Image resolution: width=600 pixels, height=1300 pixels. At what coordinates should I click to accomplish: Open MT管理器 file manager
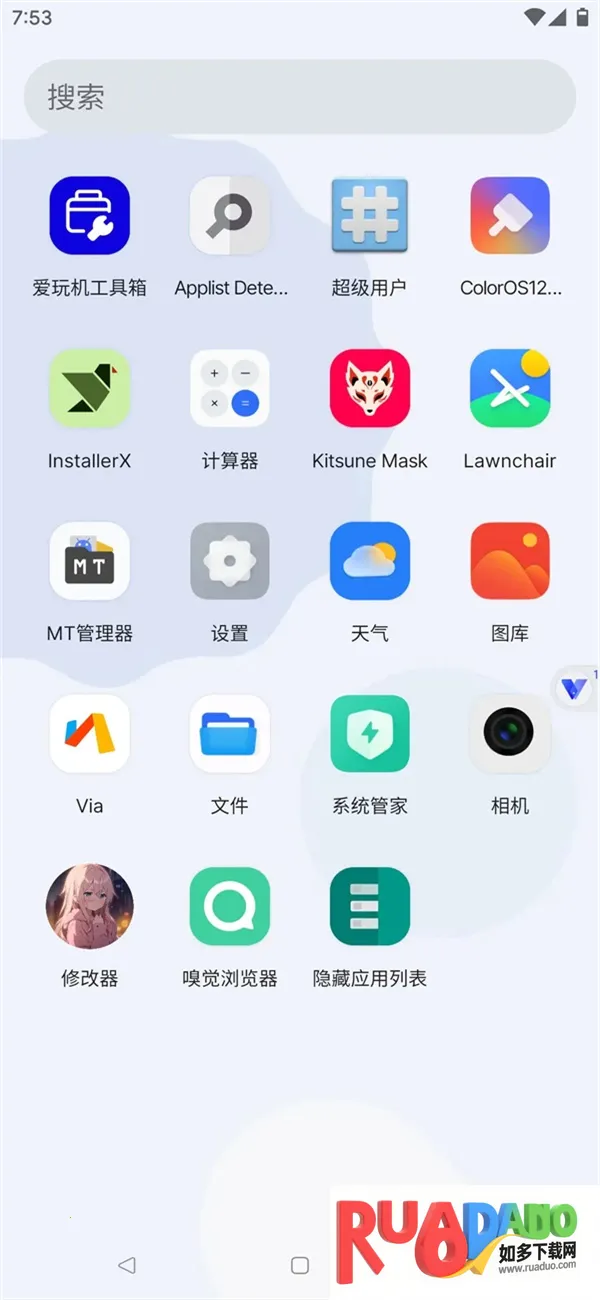(90, 561)
